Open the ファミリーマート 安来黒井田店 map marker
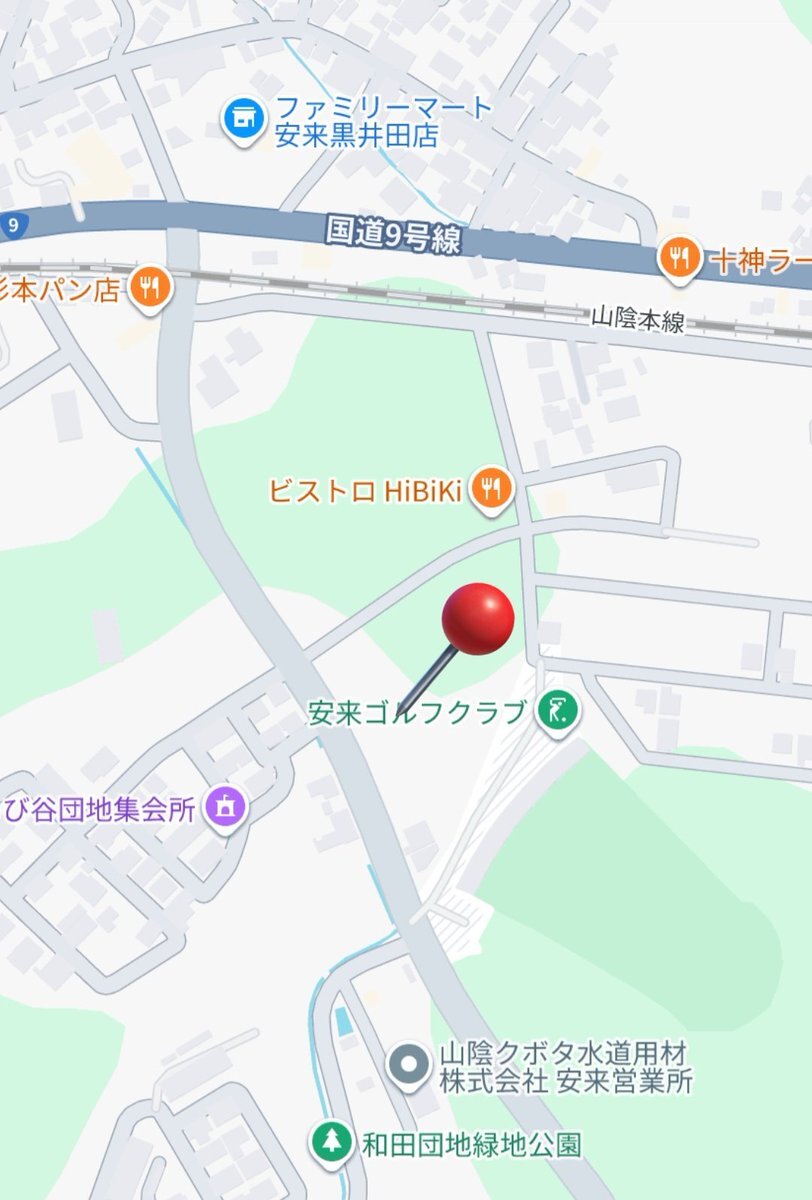Viewport: 812px width, 1200px height. coord(241,120)
